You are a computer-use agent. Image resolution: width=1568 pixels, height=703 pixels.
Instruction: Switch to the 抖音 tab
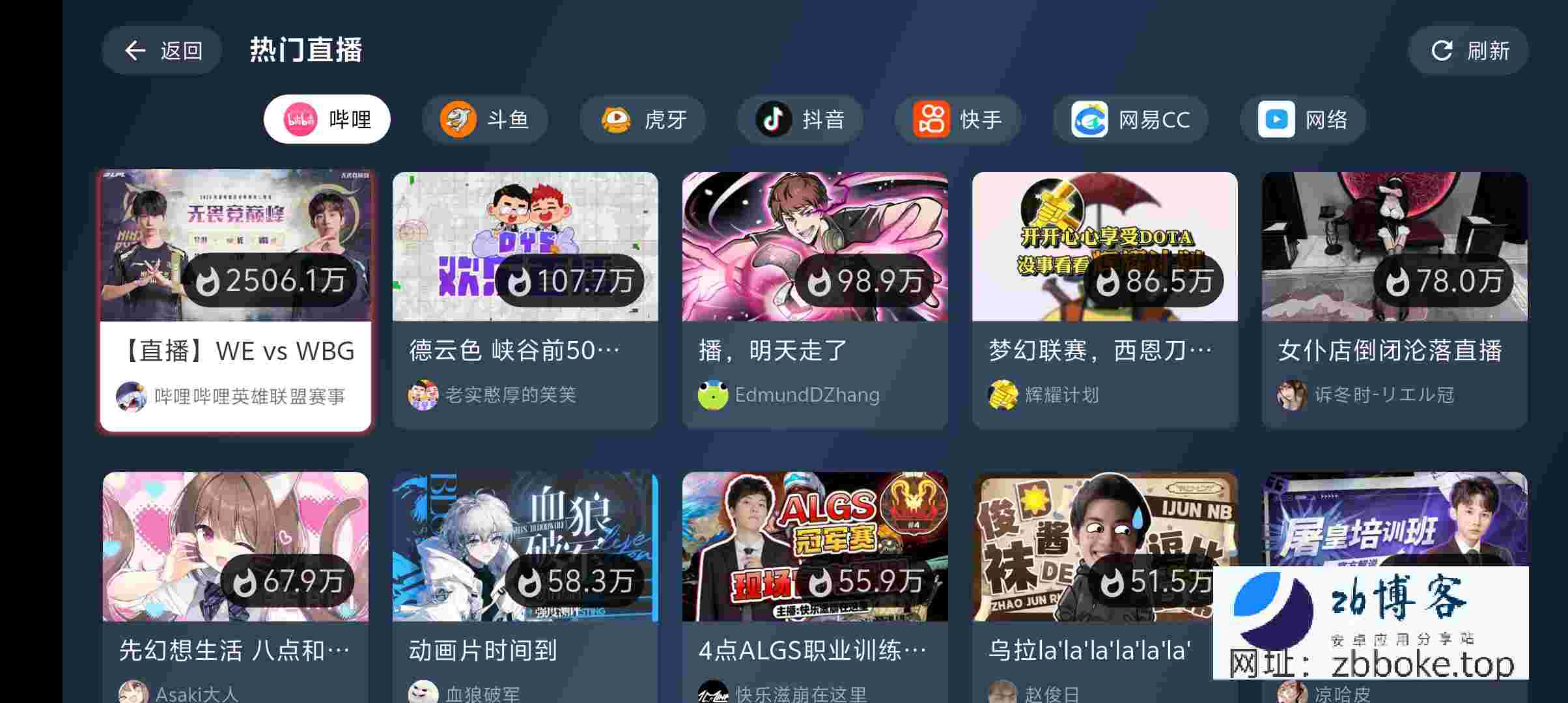[x=800, y=119]
